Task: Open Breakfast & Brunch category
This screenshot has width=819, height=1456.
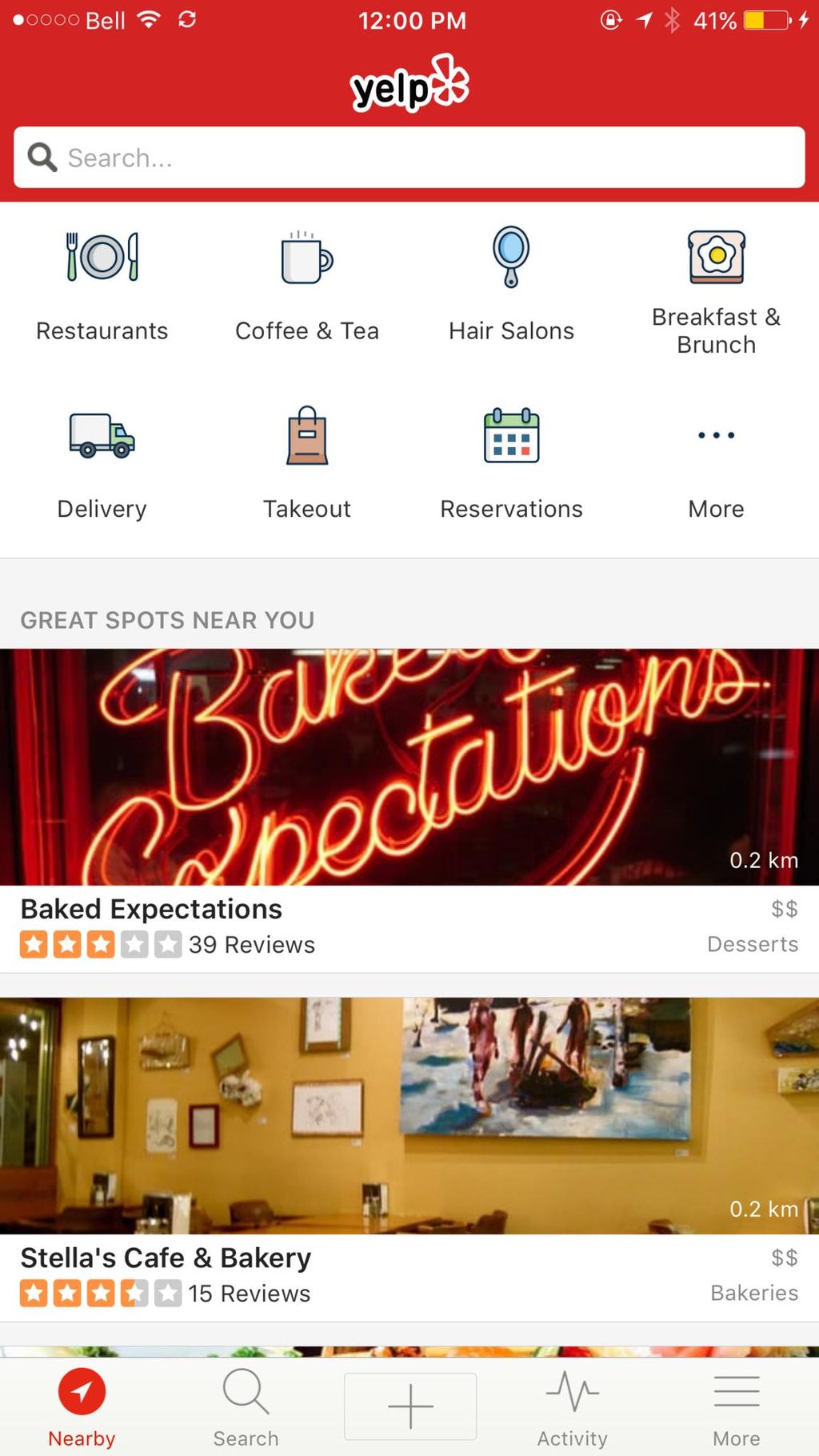Action: point(716,258)
